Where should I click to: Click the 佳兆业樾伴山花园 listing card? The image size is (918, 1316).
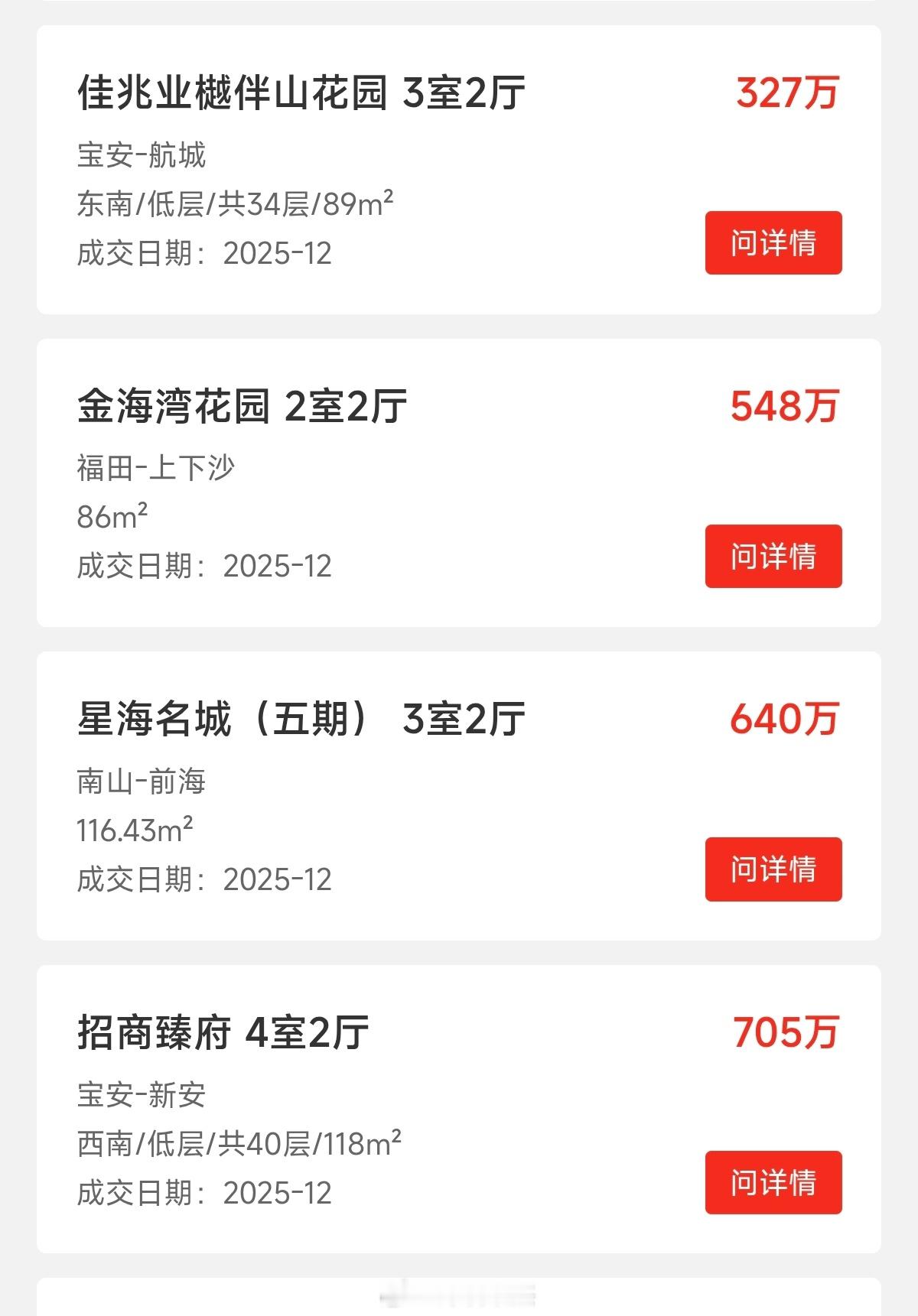[459, 168]
